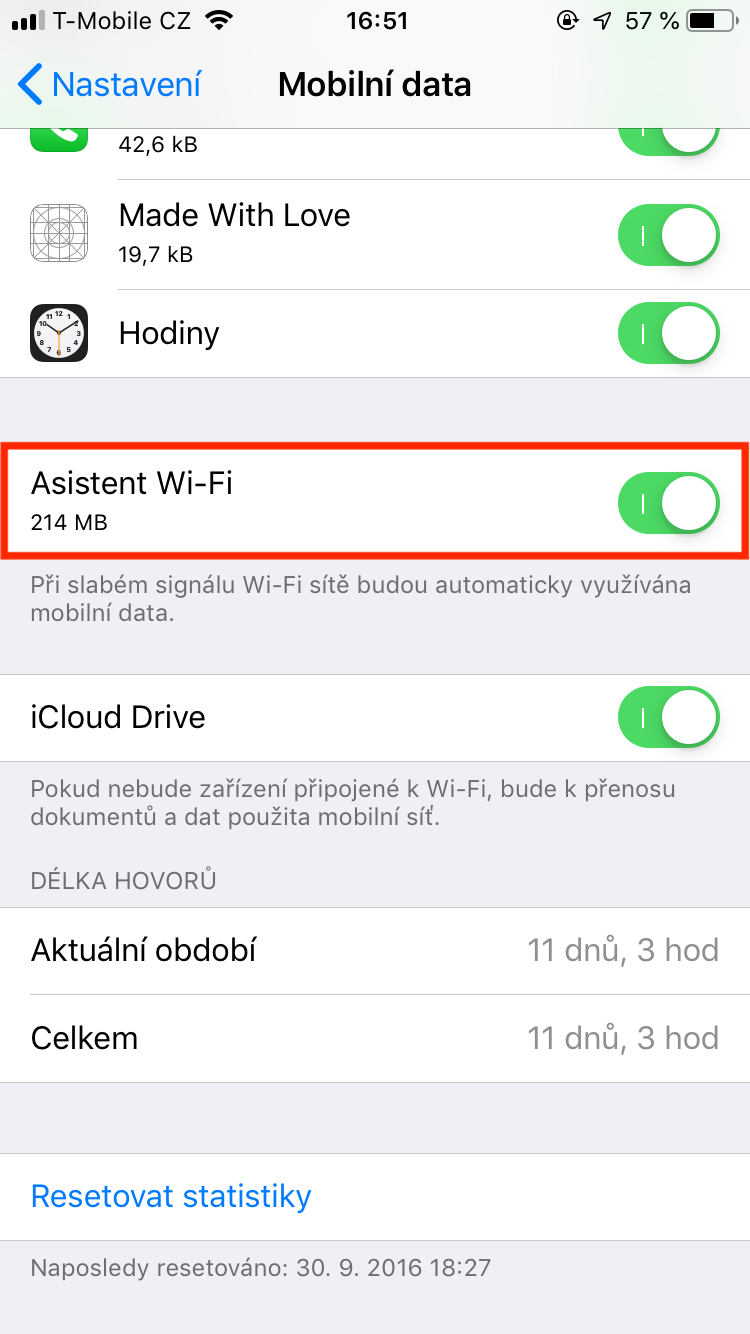
Task: Go back to Nastavení
Action: tap(110, 85)
